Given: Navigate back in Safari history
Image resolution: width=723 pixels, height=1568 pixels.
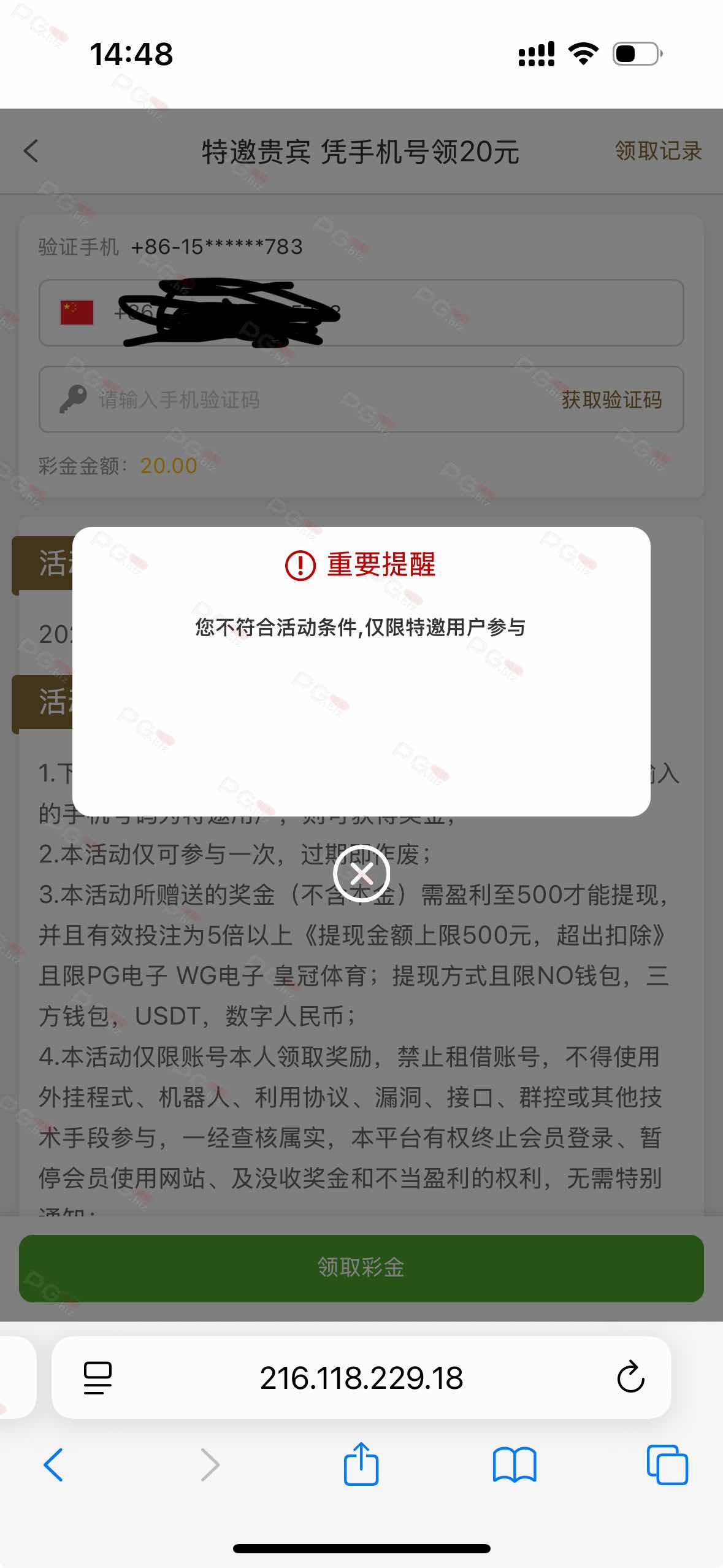Looking at the screenshot, I should (x=54, y=1464).
